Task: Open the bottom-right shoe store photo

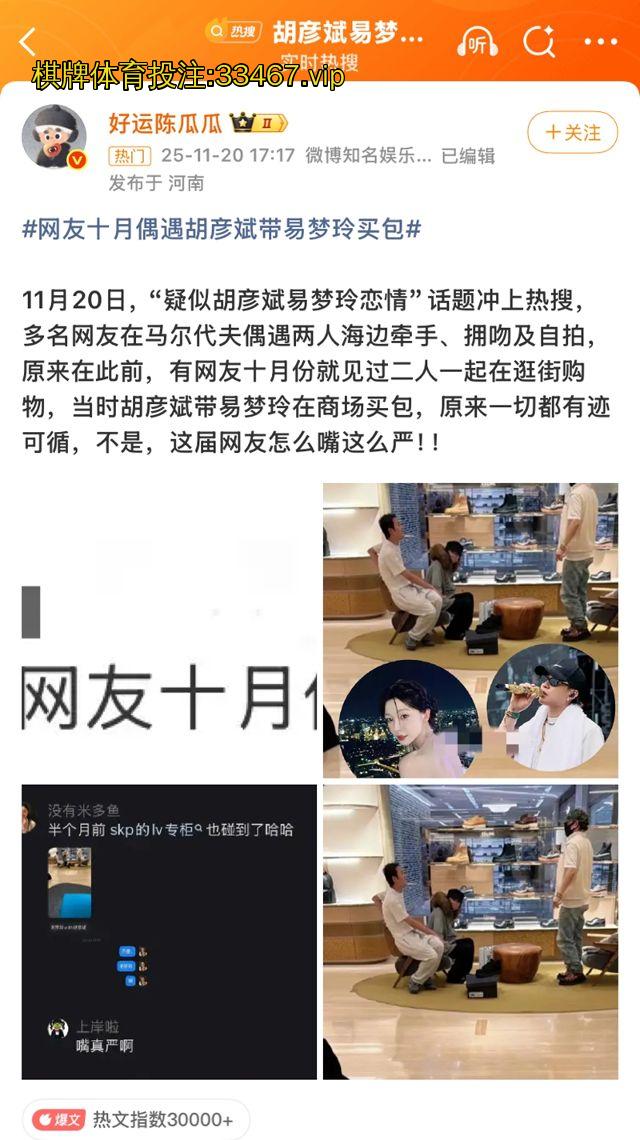Action: coord(470,932)
